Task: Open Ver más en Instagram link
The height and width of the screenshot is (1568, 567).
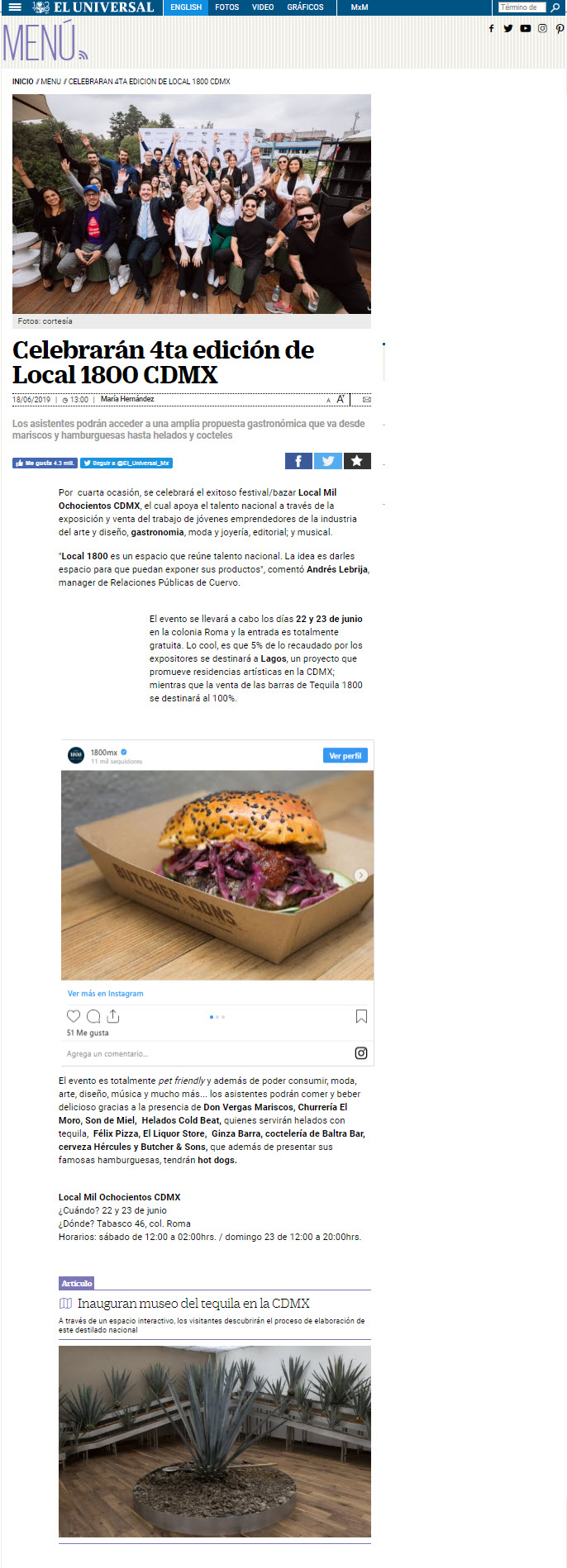Action: tap(105, 994)
